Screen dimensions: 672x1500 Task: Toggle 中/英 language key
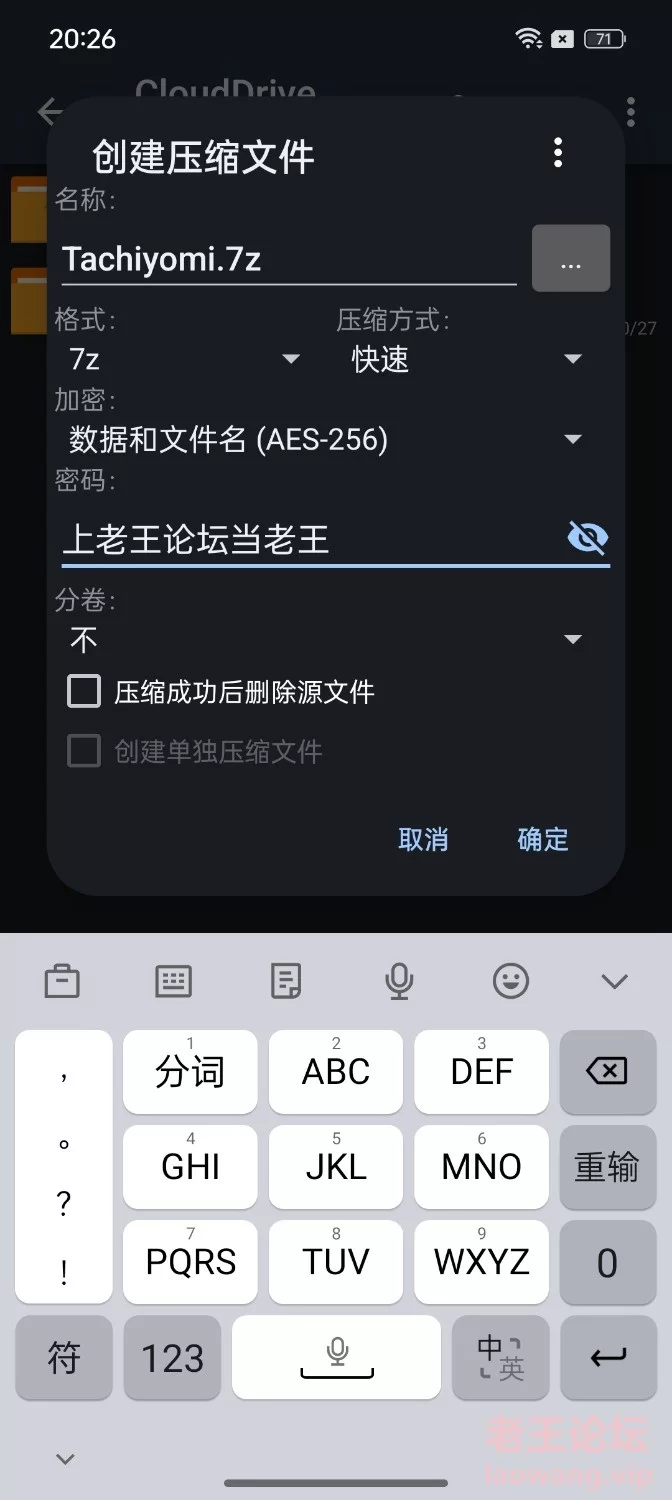500,1358
